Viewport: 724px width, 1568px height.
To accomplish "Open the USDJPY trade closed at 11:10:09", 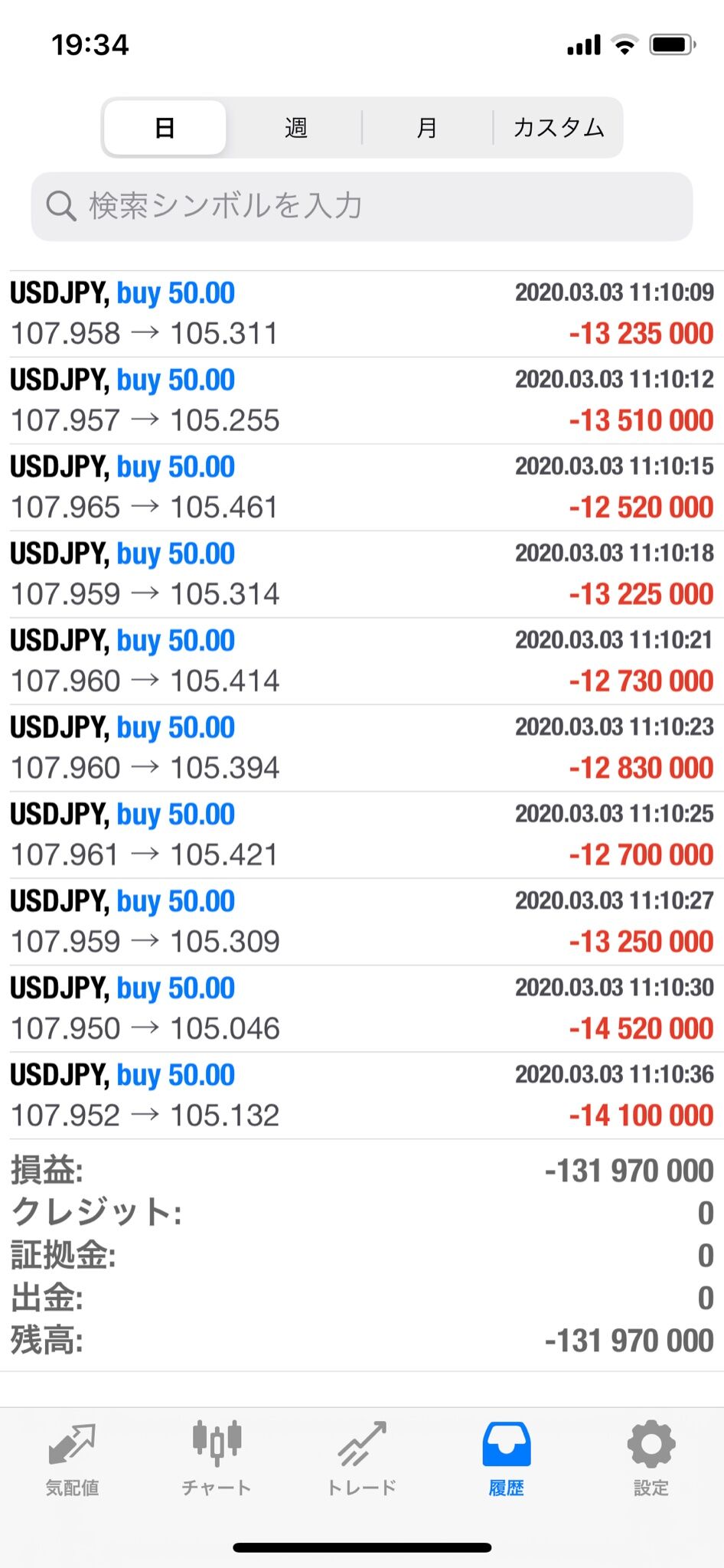I will [362, 314].
